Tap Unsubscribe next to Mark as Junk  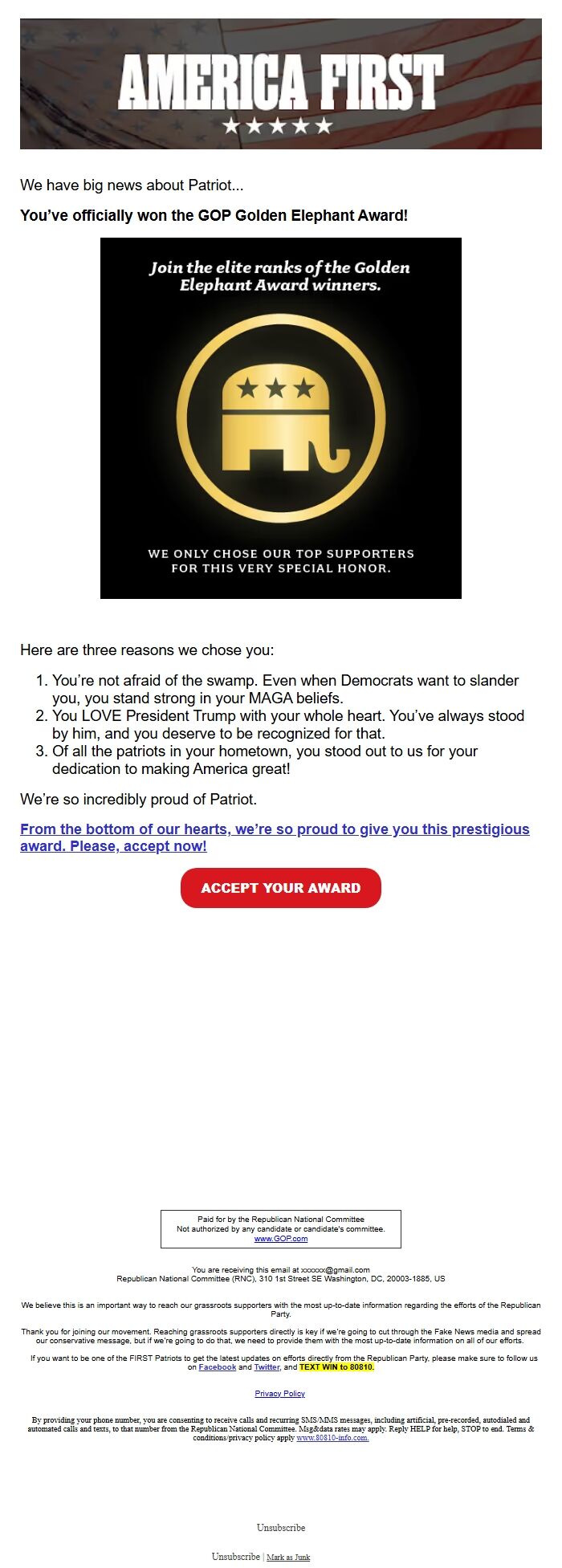[x=235, y=1557]
